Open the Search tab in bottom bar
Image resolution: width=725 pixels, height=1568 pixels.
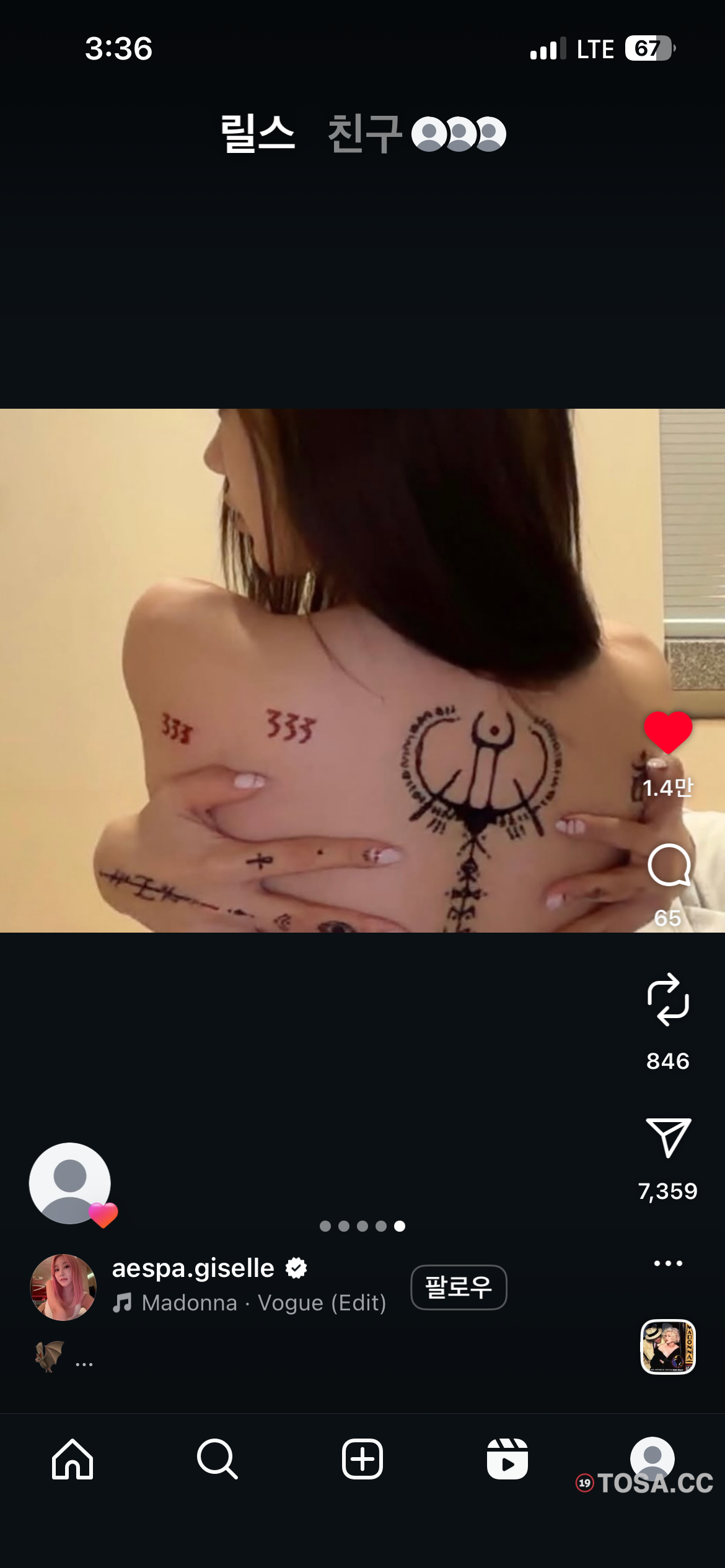coord(217,1459)
